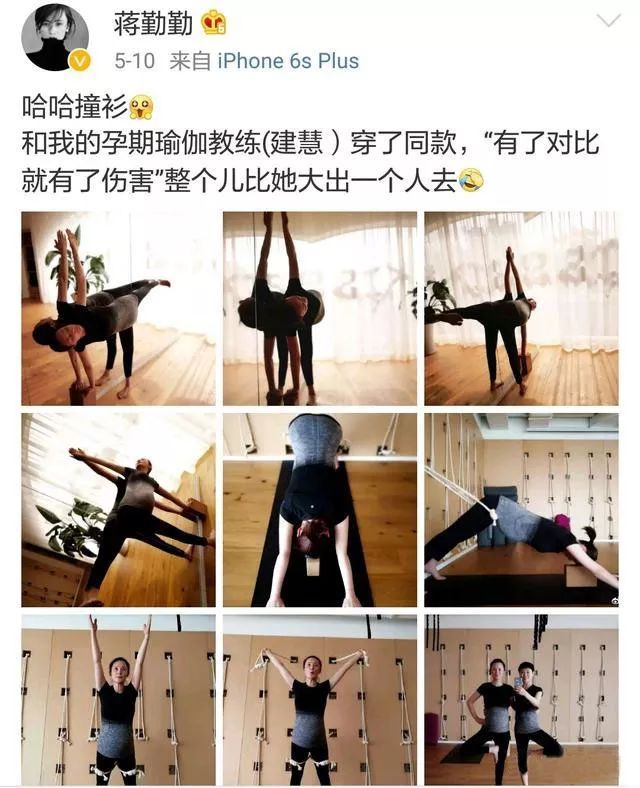Image resolution: width=640 pixels, height=788 pixels.
Task: View top-down downward dog photo on black mat
Action: [320, 510]
